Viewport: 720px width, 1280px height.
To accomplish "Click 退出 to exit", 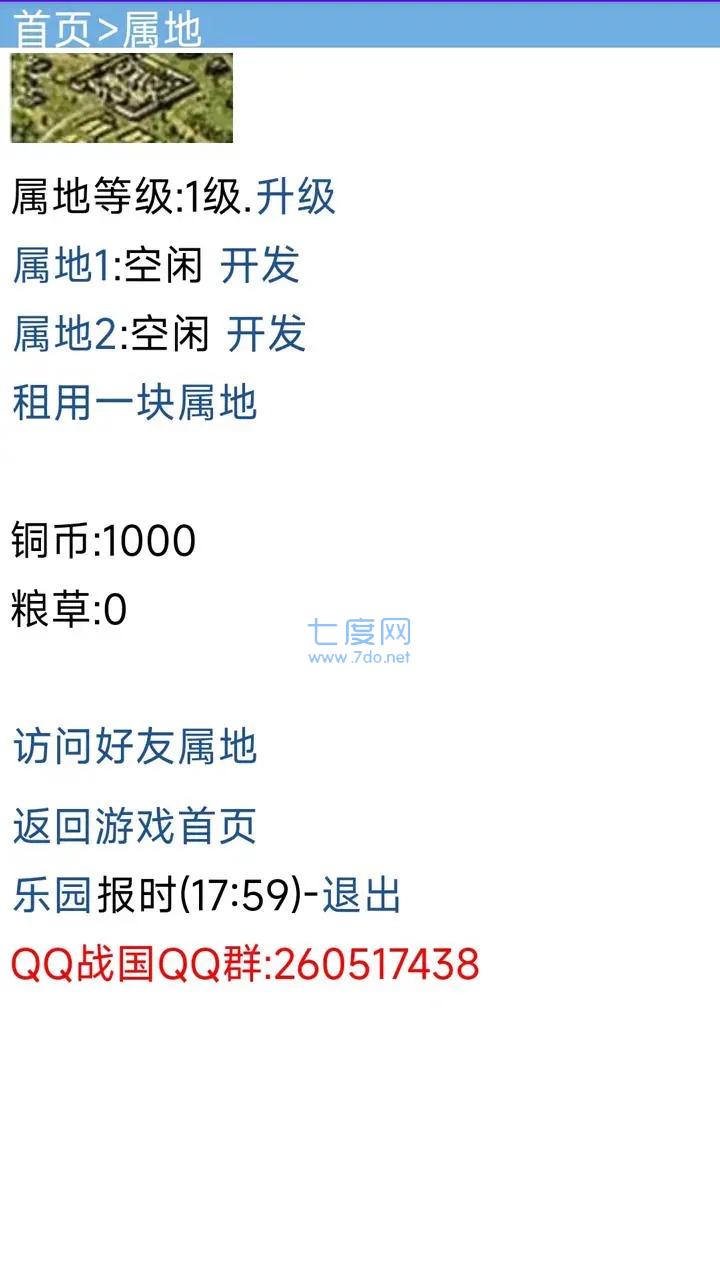I will [x=362, y=897].
